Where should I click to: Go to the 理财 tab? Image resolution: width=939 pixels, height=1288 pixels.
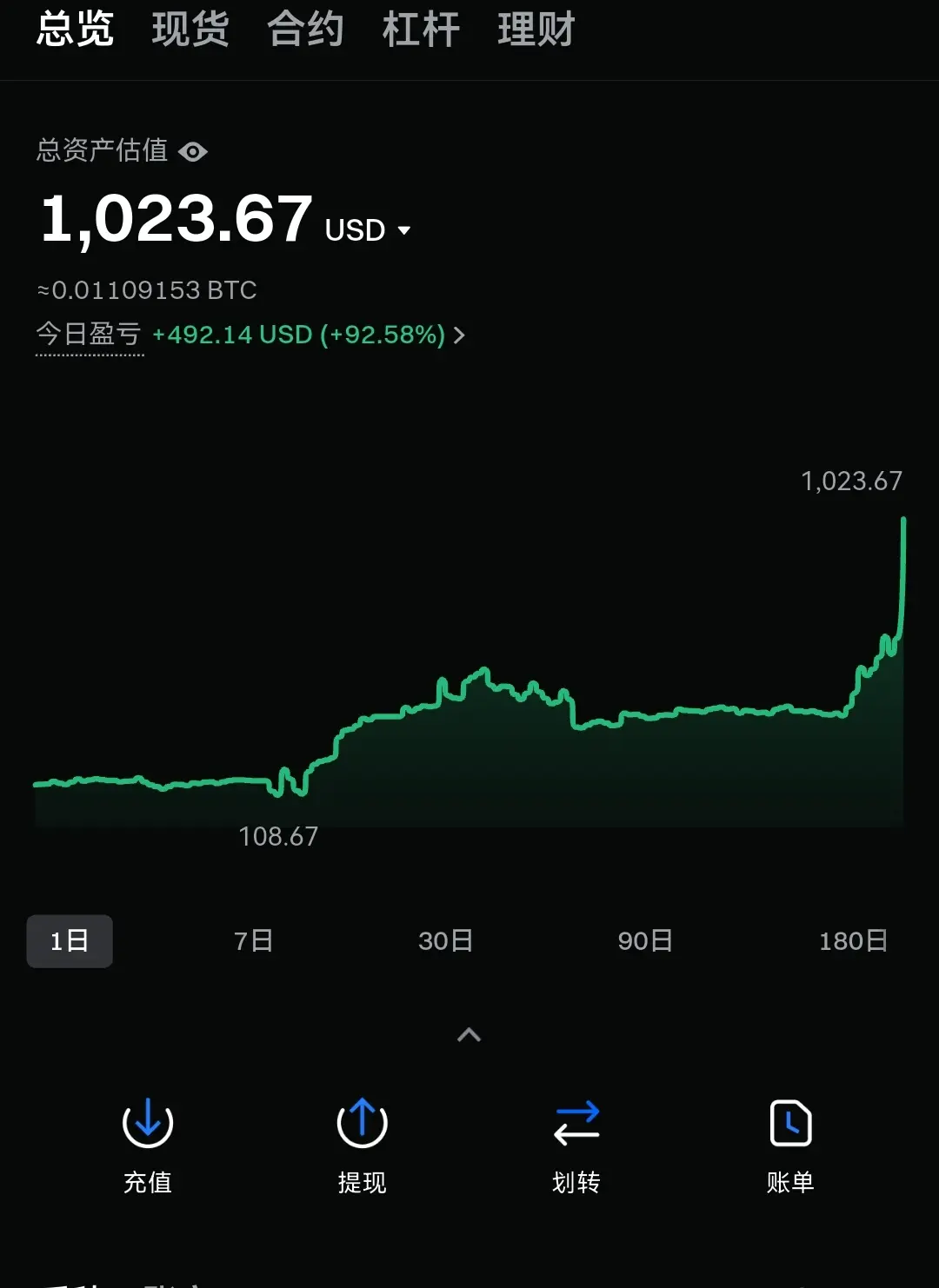536,30
